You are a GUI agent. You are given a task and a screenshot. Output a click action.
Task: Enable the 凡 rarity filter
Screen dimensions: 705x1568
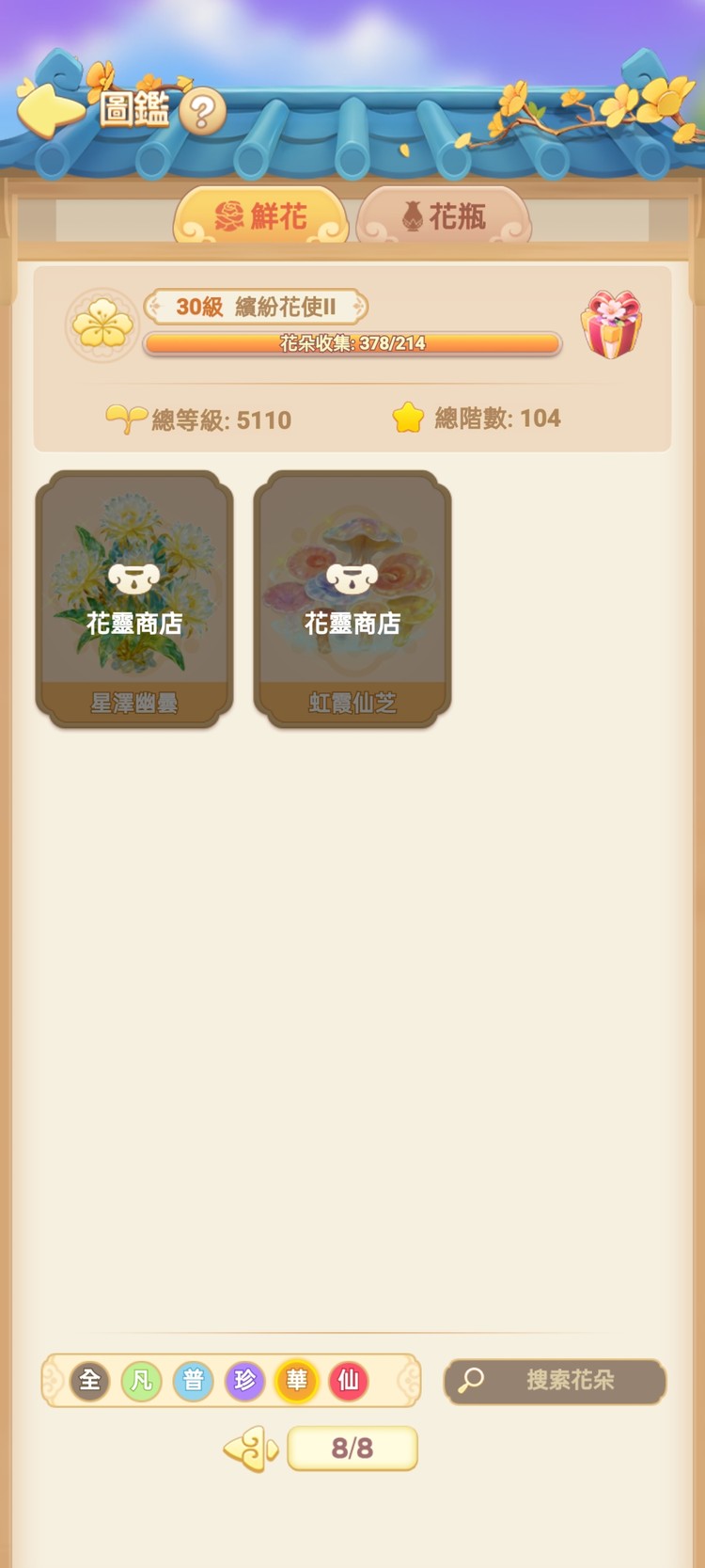(x=142, y=1381)
